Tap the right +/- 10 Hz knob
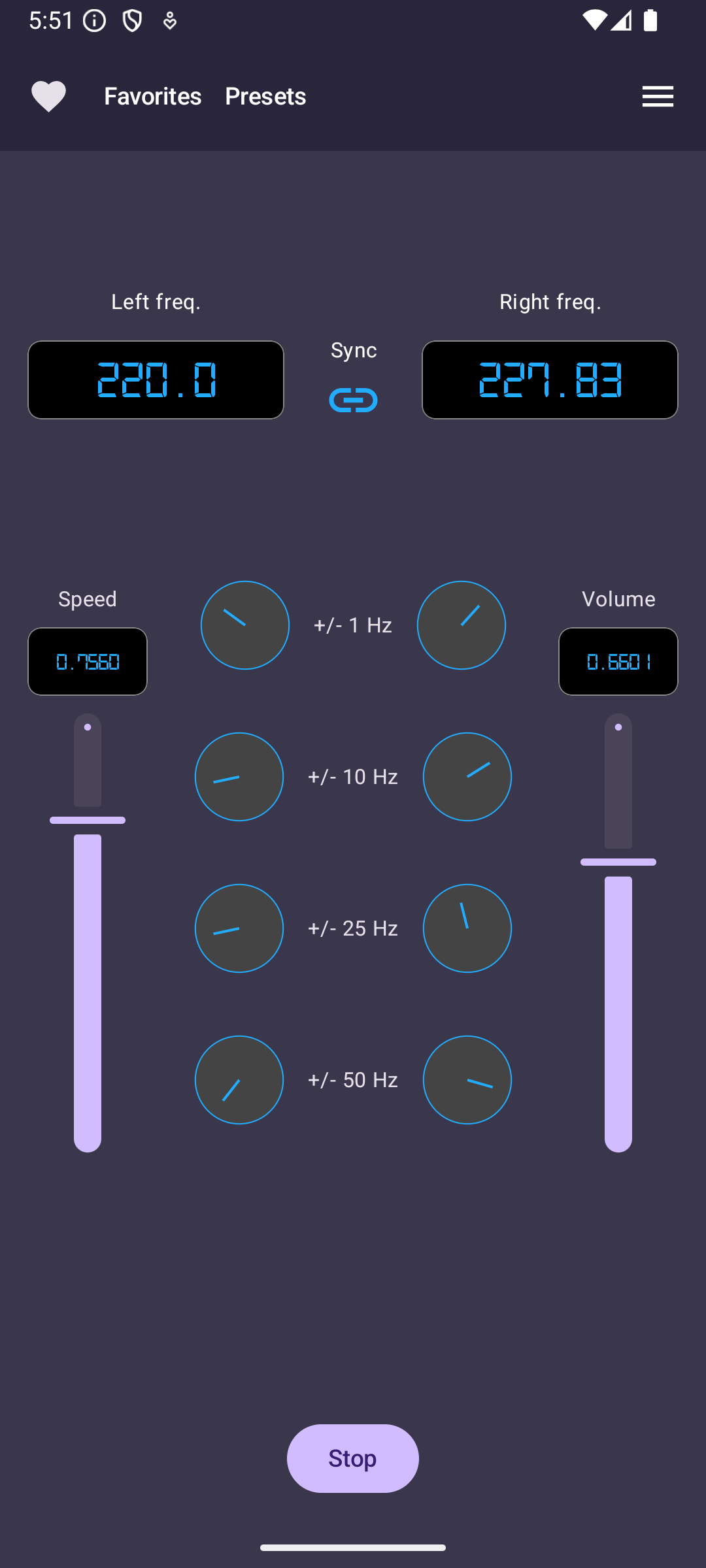This screenshot has height=1568, width=706. click(467, 777)
